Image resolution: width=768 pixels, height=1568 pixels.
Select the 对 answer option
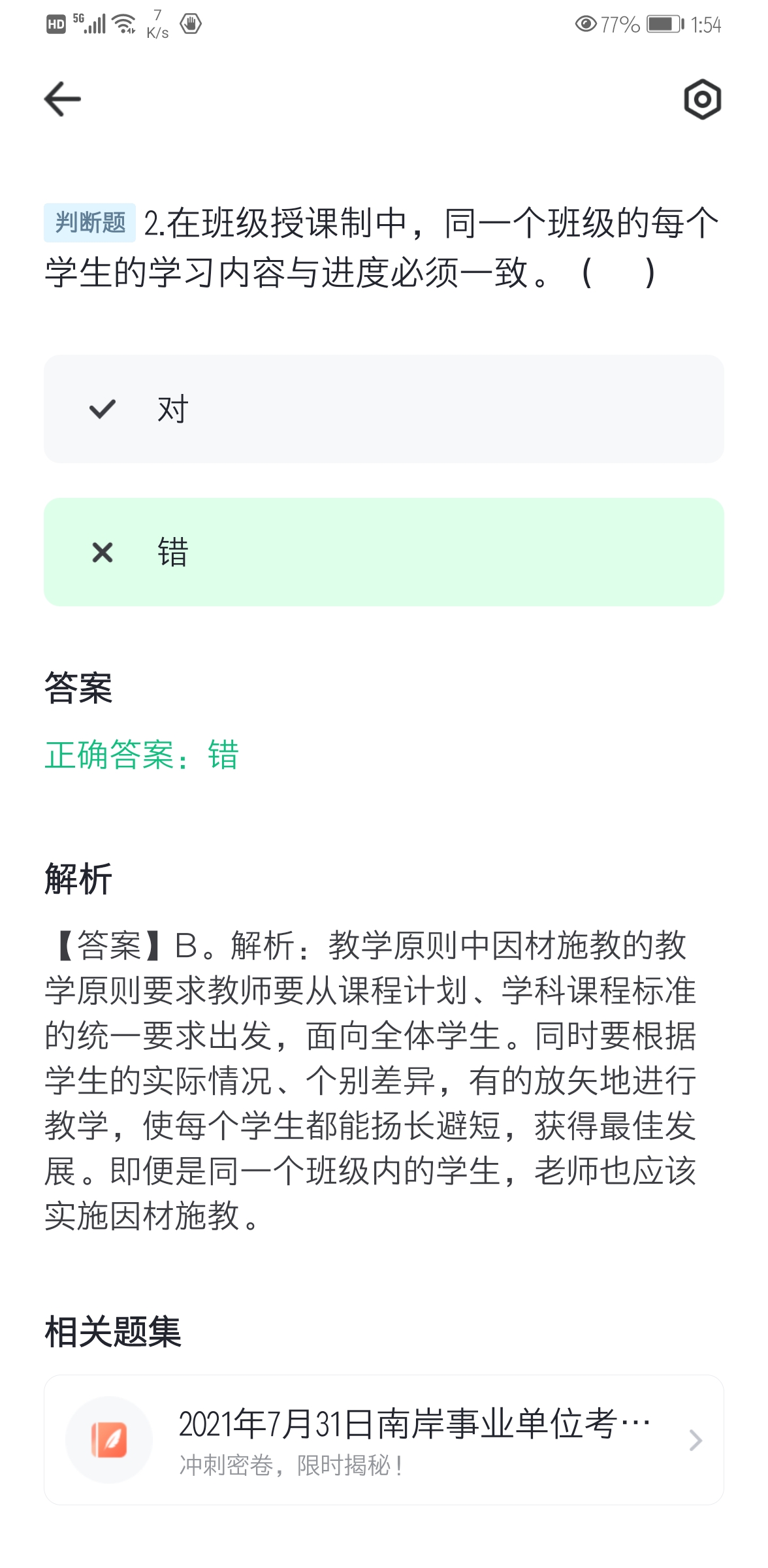384,409
